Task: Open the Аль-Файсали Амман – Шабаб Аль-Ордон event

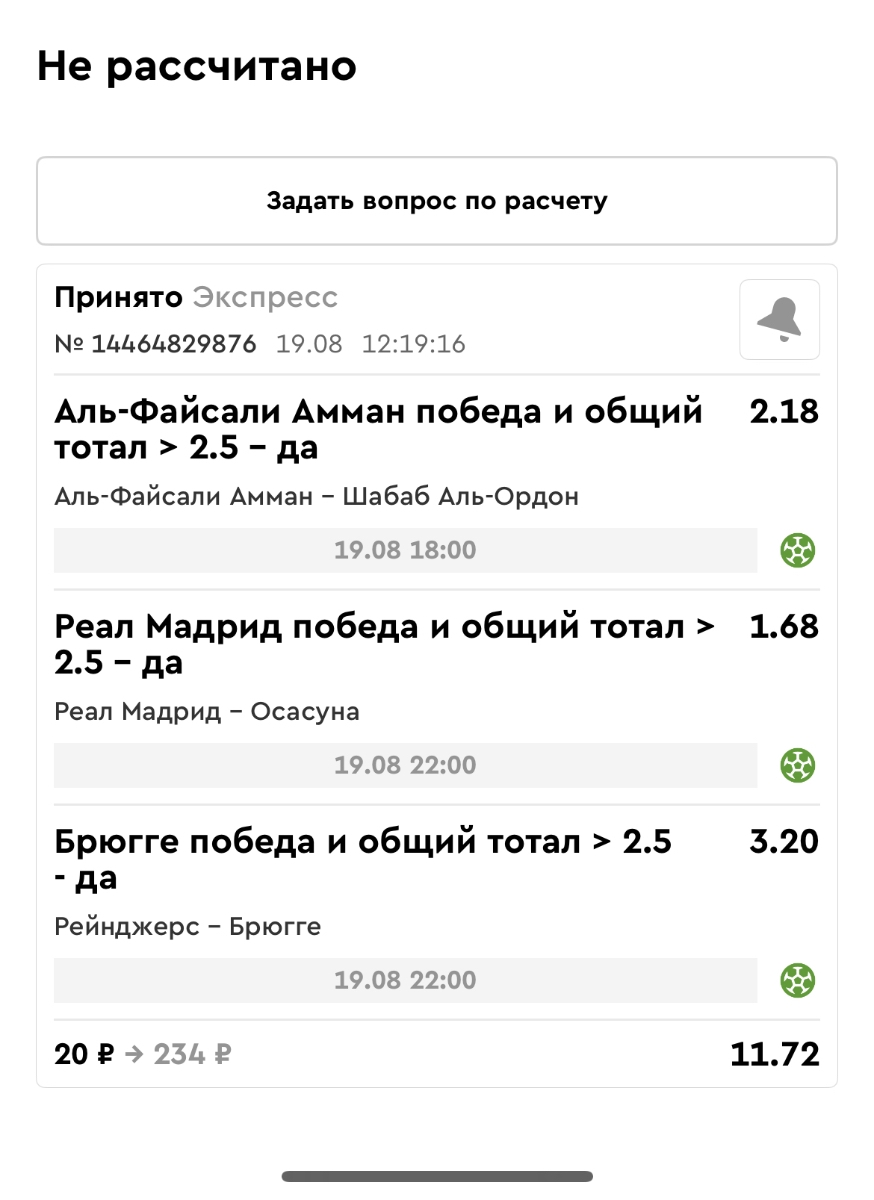Action: coord(316,496)
